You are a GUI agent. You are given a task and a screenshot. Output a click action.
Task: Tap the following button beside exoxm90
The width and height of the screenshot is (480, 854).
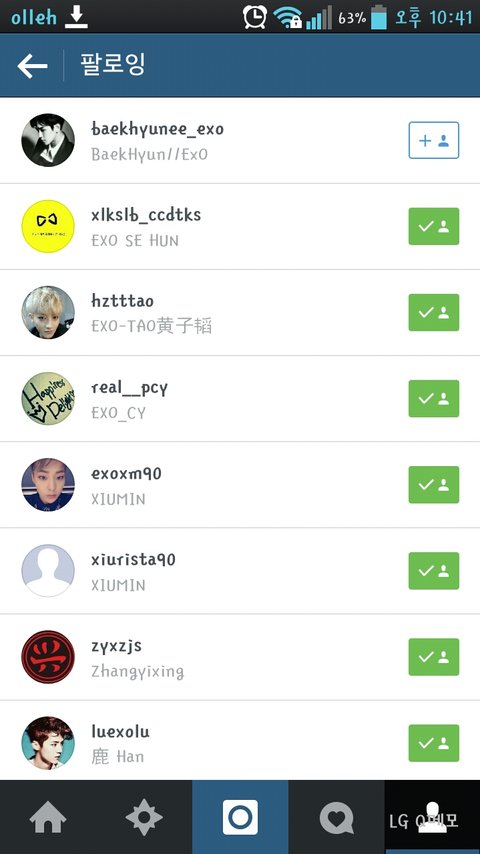click(434, 485)
